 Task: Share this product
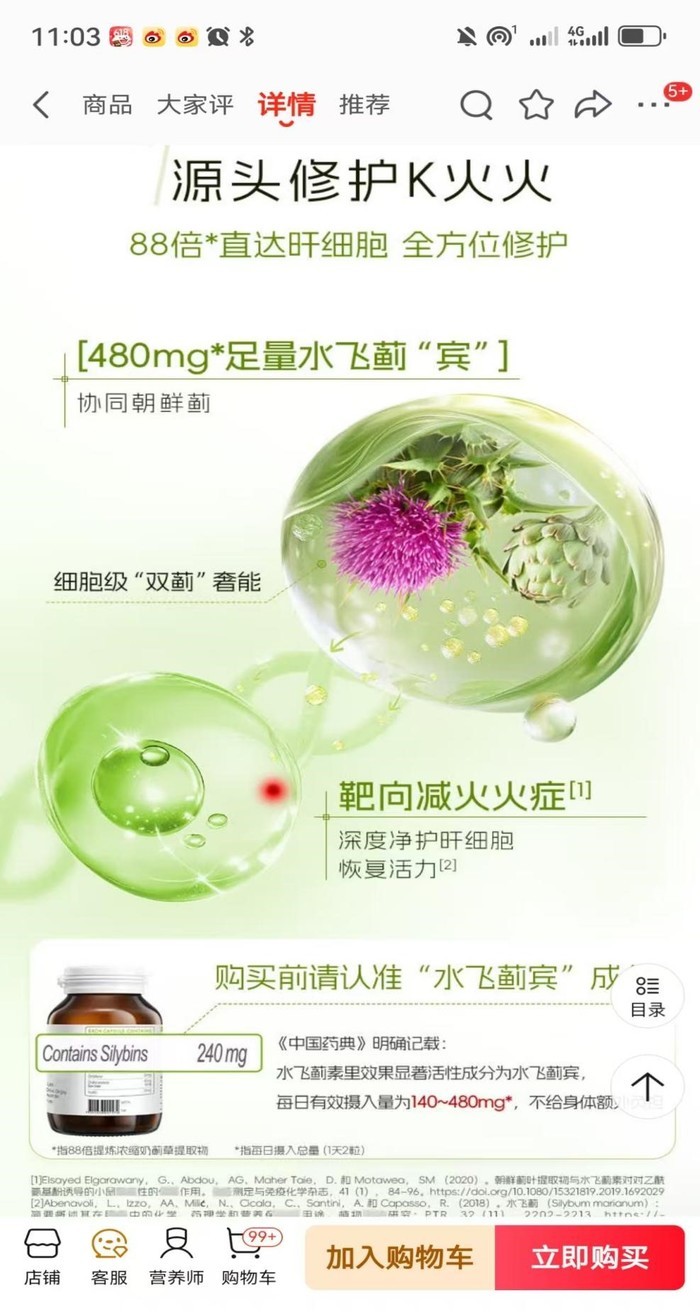pos(593,104)
